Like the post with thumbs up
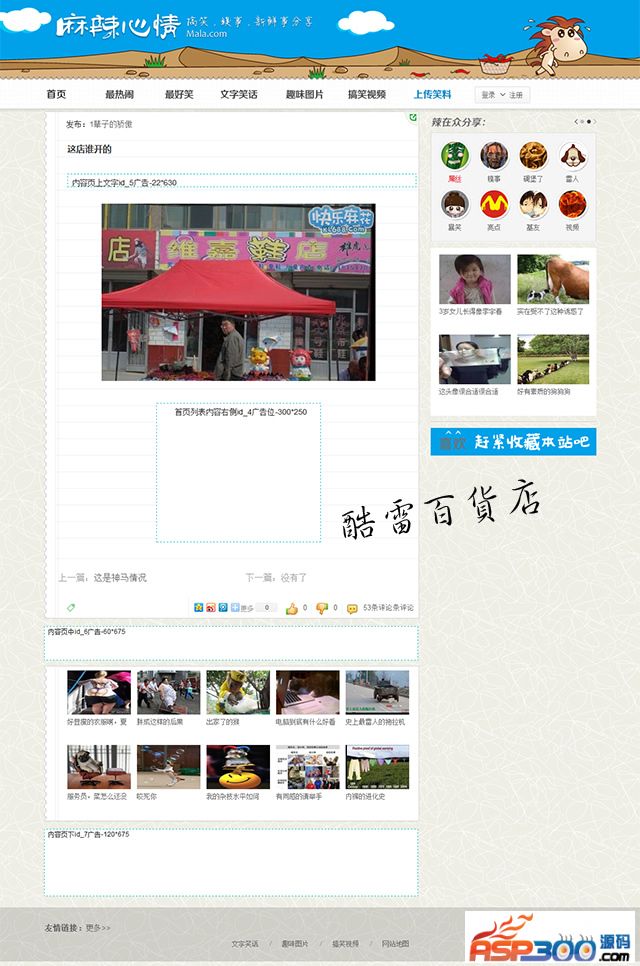The height and width of the screenshot is (966, 640). (292, 608)
